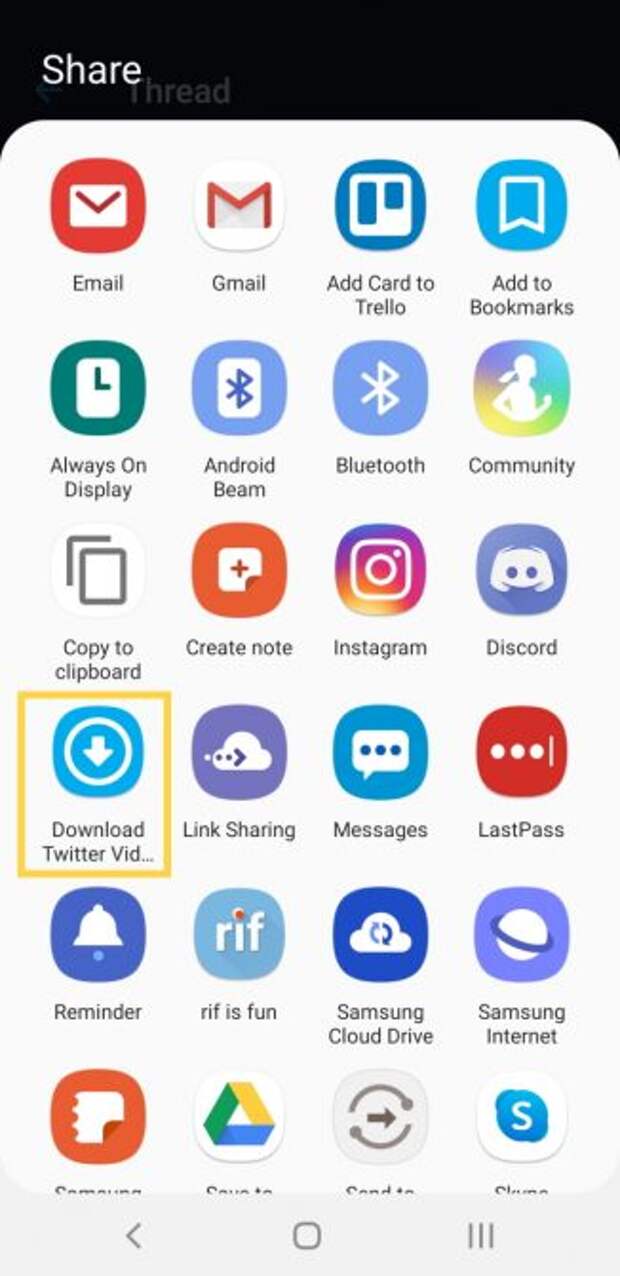Share using Android Beam
Screen dimensions: 620x1276
point(239,388)
